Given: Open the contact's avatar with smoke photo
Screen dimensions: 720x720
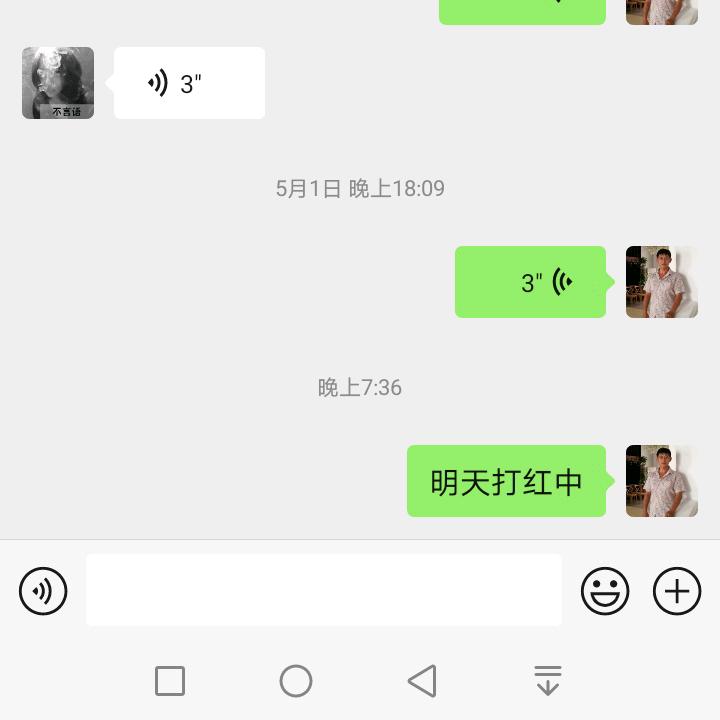Looking at the screenshot, I should pos(58,83).
